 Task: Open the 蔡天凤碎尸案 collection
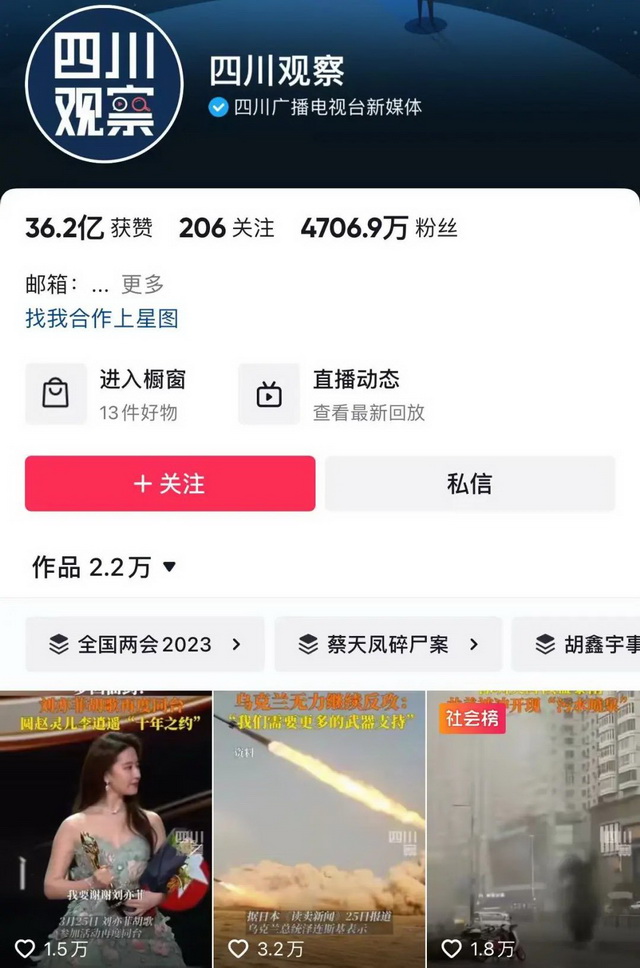(387, 644)
